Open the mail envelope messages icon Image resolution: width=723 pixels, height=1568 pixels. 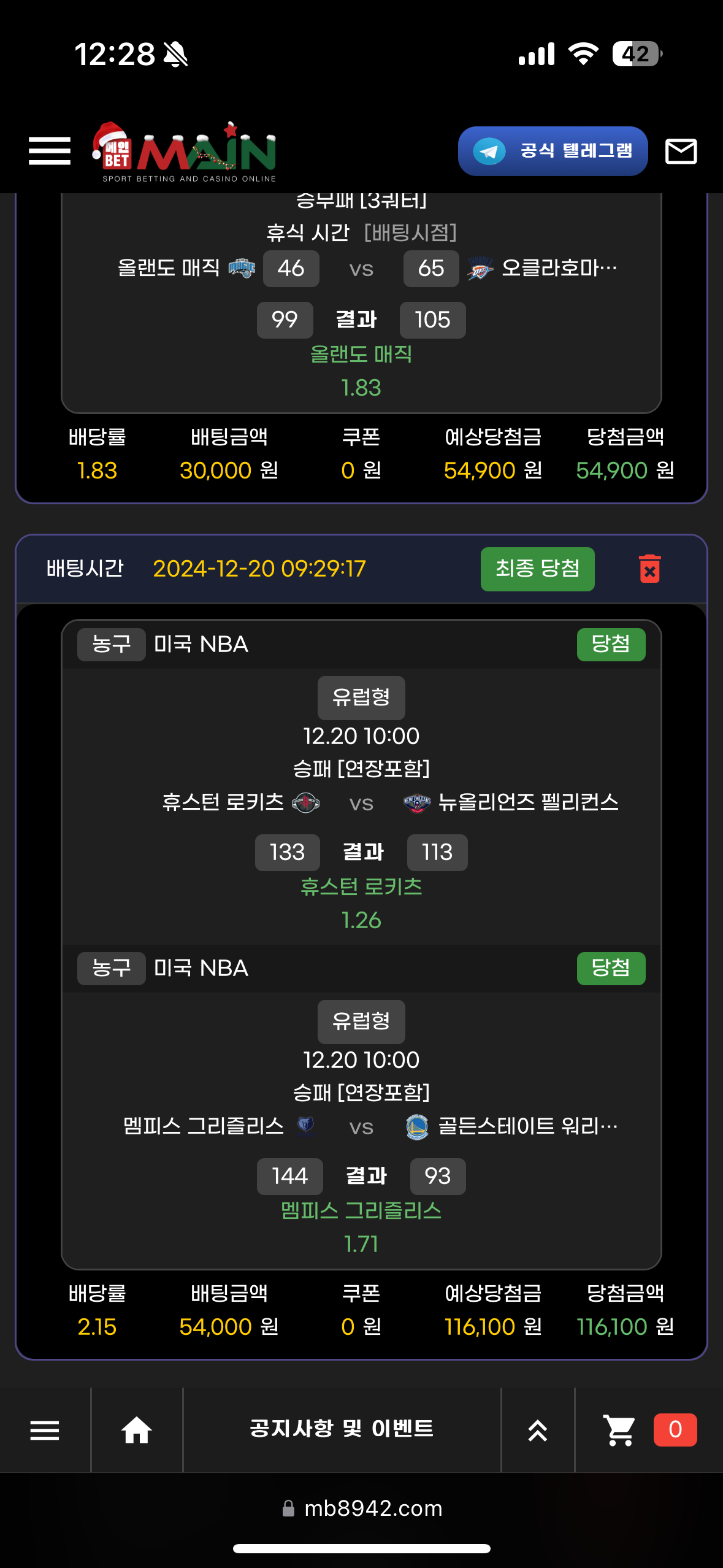click(x=681, y=151)
